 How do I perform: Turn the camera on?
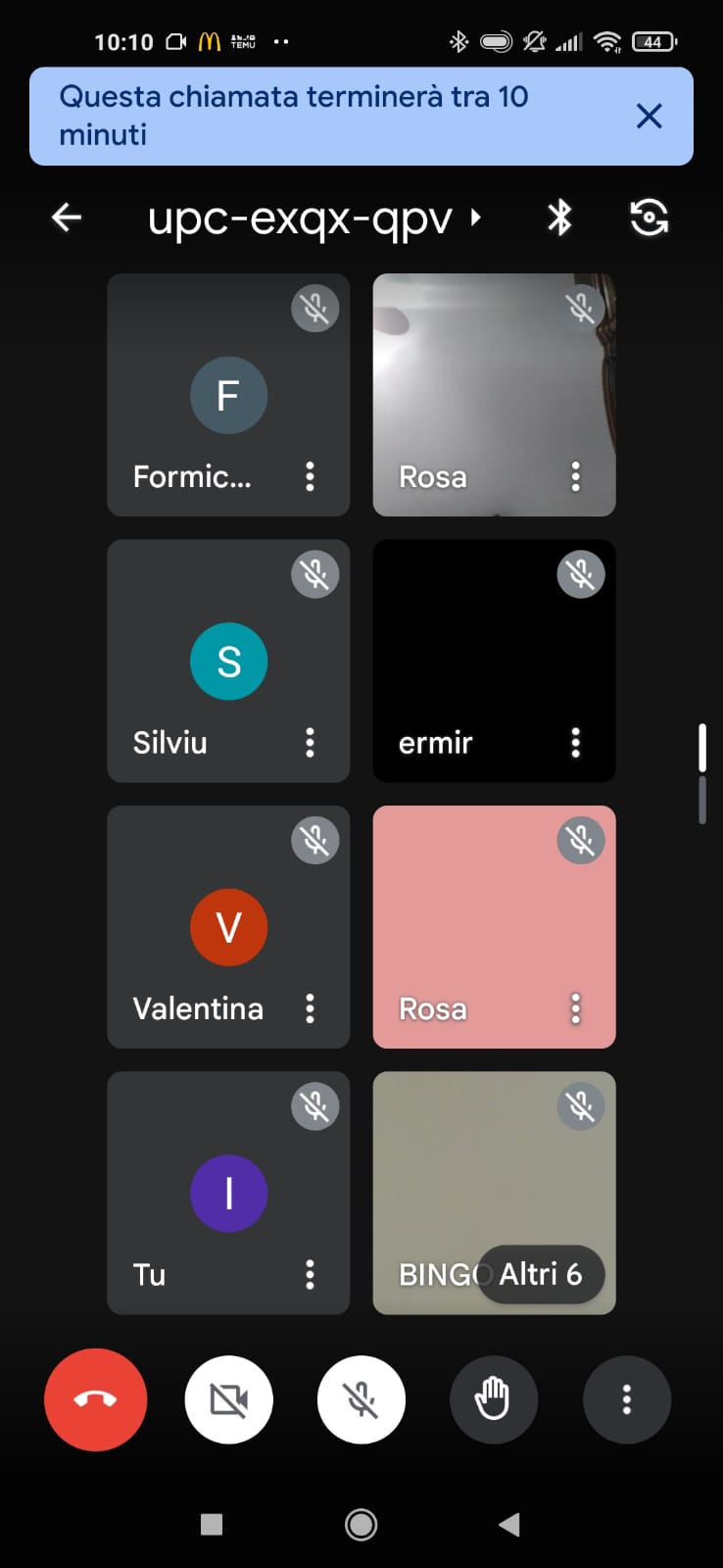coord(228,1399)
